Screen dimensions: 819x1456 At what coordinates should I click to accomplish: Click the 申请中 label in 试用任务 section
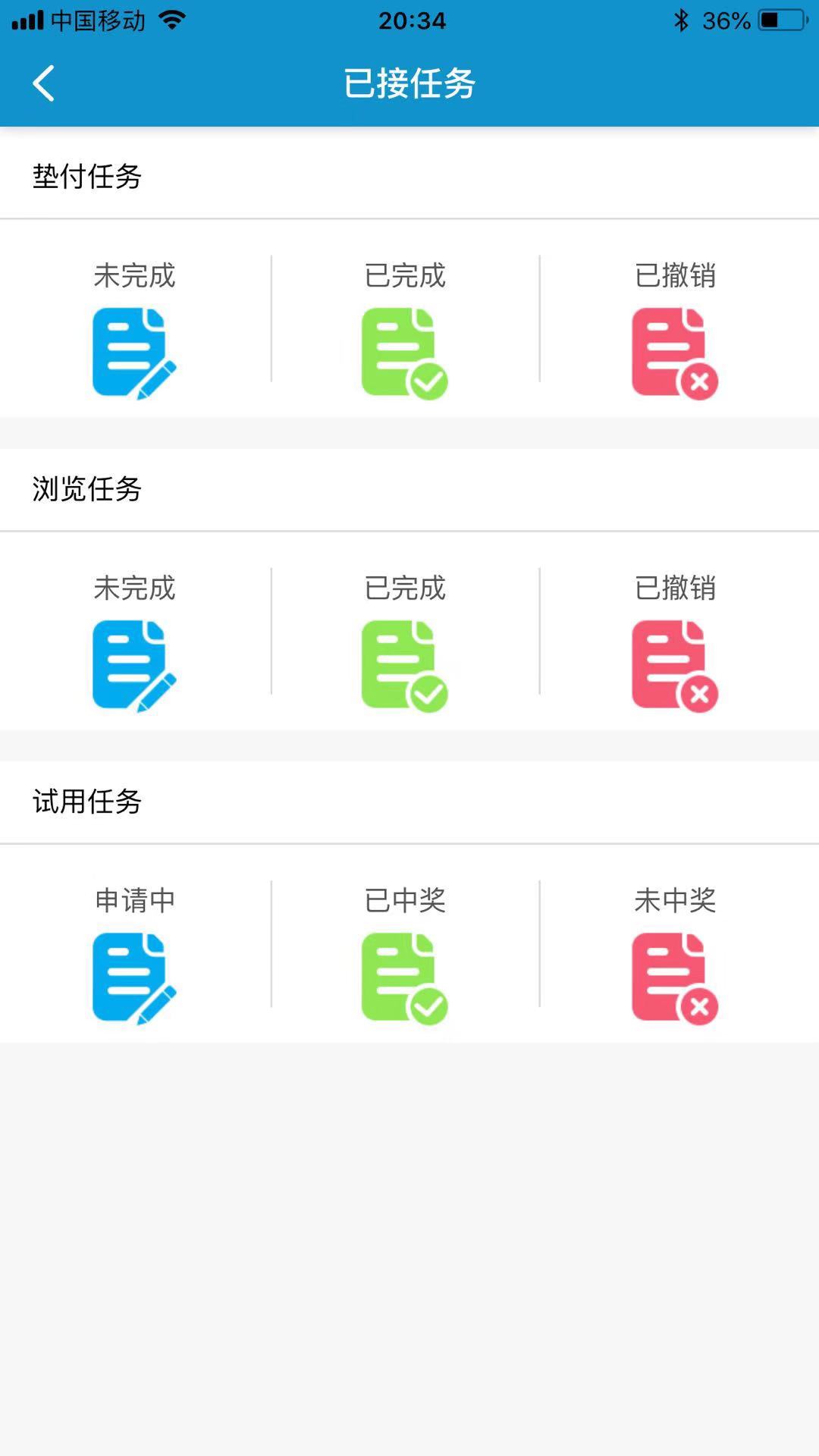tap(133, 901)
